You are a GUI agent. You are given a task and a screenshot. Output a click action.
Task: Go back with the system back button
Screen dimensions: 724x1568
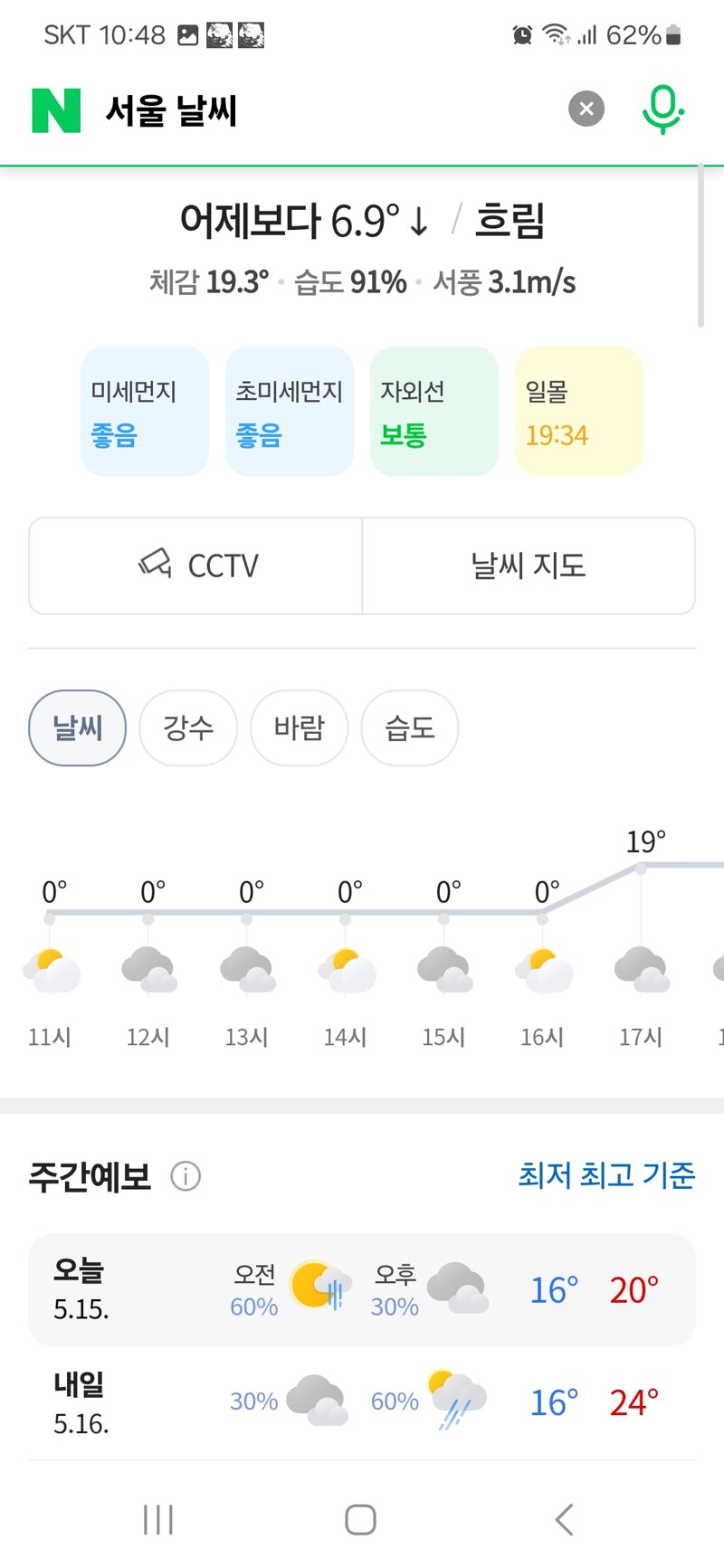coord(564,1520)
